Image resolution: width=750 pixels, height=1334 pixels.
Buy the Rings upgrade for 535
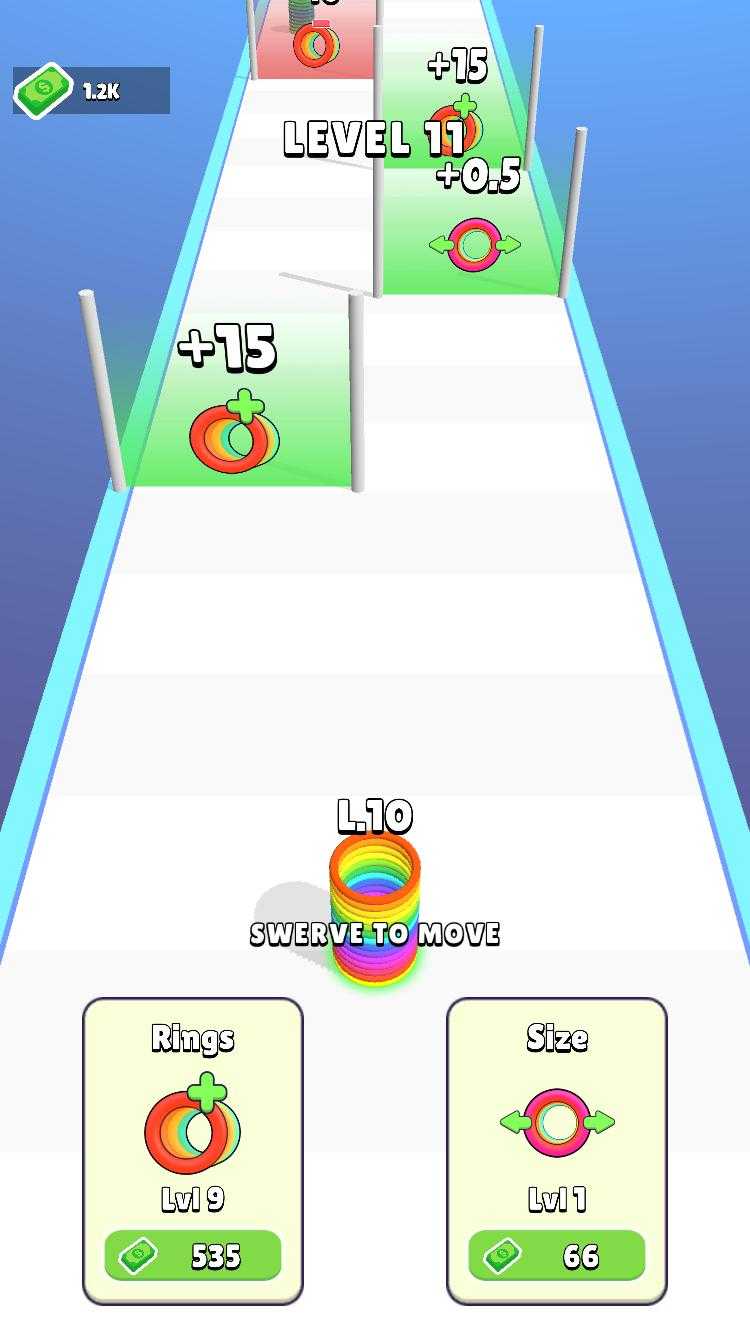coord(193,1255)
